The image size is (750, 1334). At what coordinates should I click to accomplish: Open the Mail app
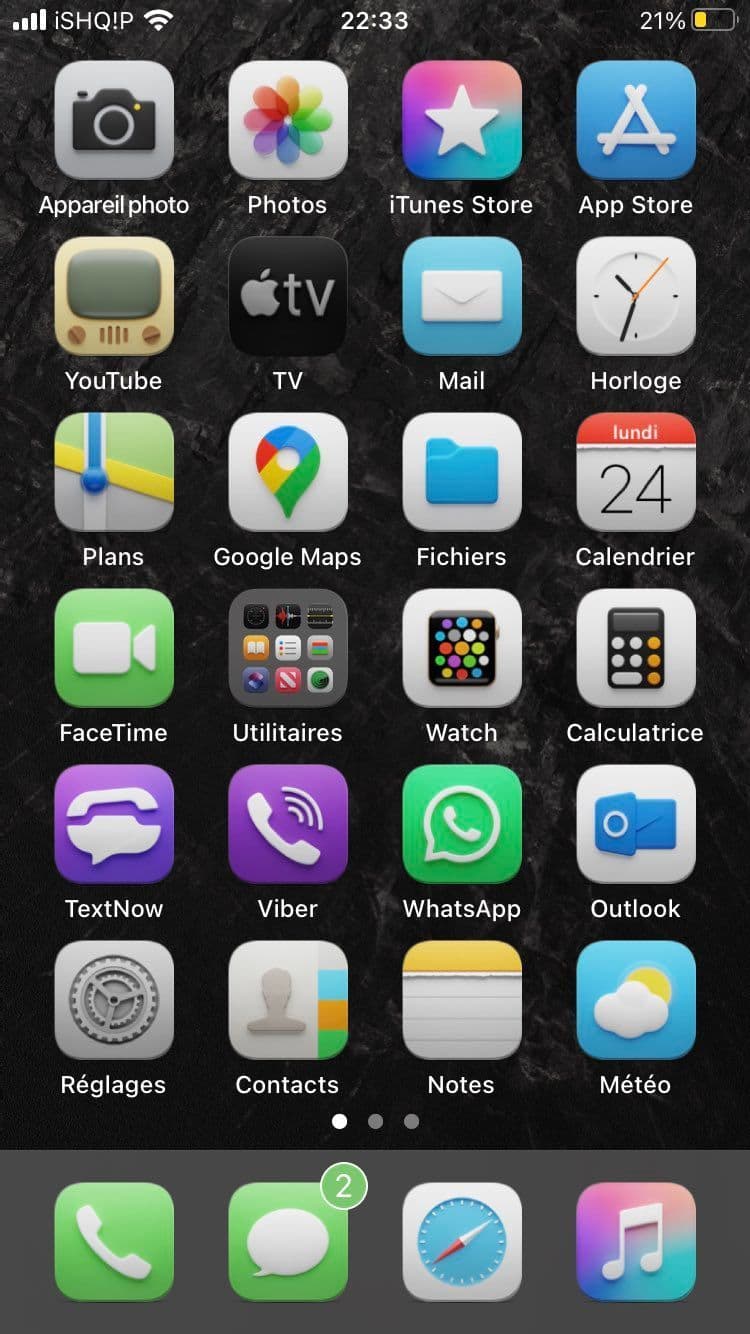point(461,296)
